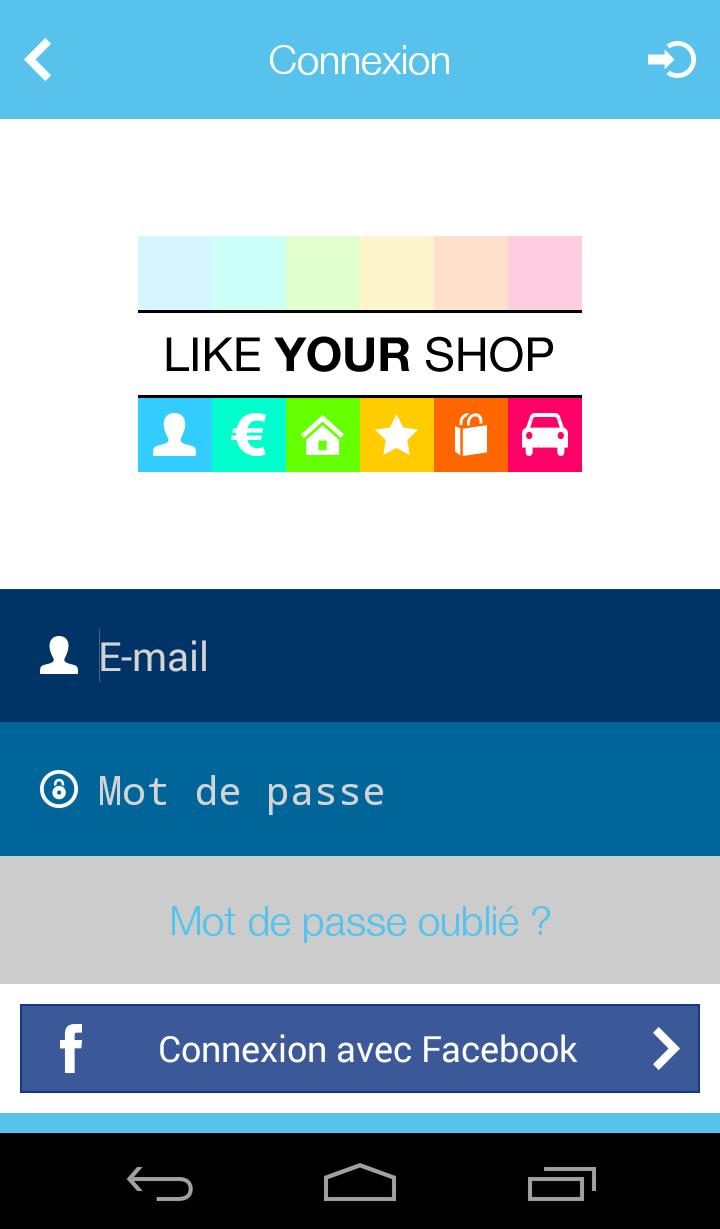Select the person icon in the logo strip
This screenshot has width=720, height=1229.
click(175, 434)
